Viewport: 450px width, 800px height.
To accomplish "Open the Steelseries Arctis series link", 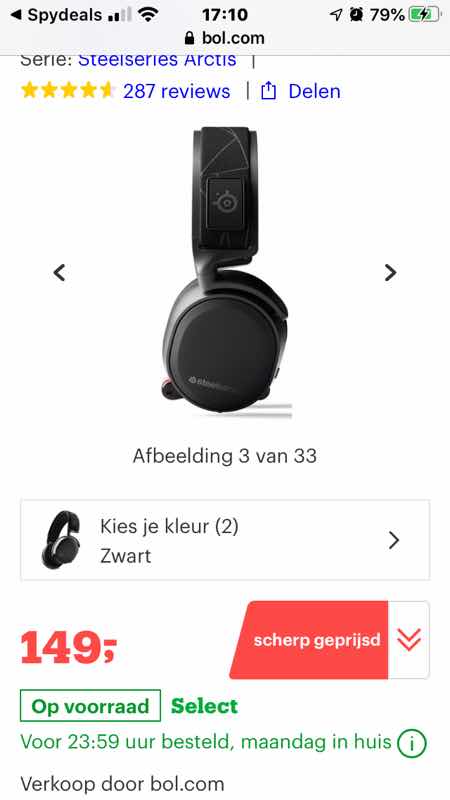I will pyautogui.click(x=157, y=60).
